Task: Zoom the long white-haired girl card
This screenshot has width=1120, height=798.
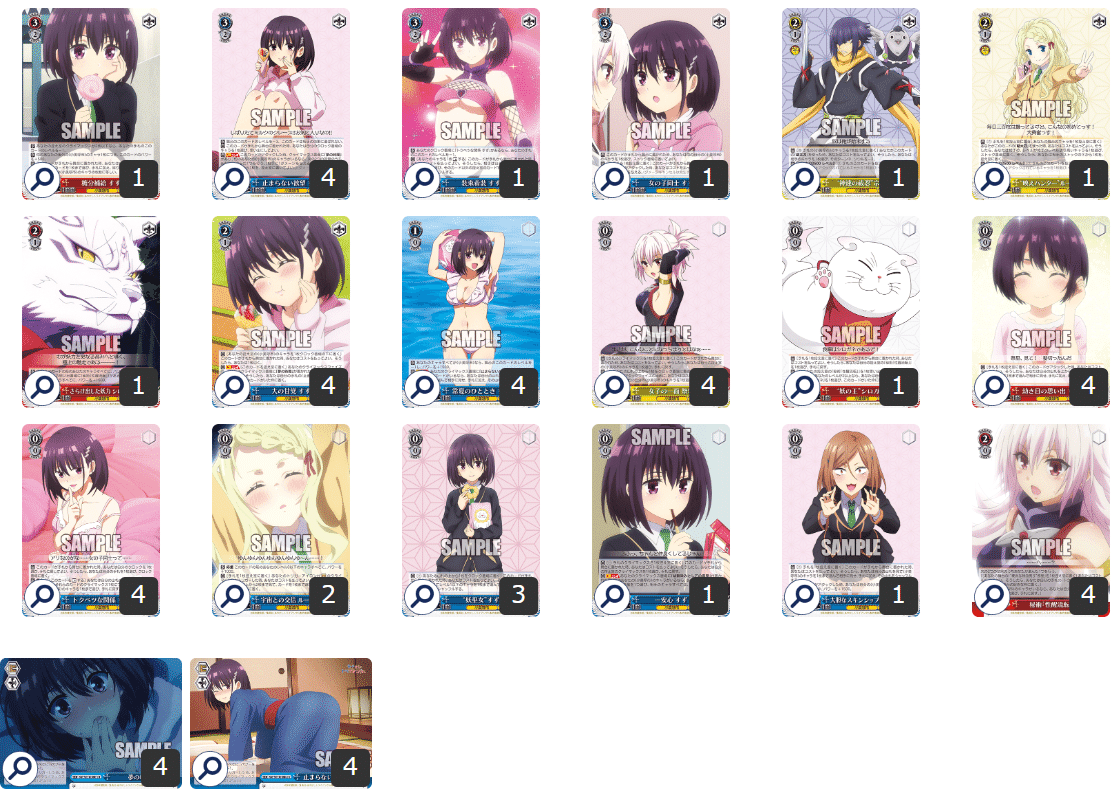Action: [993, 596]
